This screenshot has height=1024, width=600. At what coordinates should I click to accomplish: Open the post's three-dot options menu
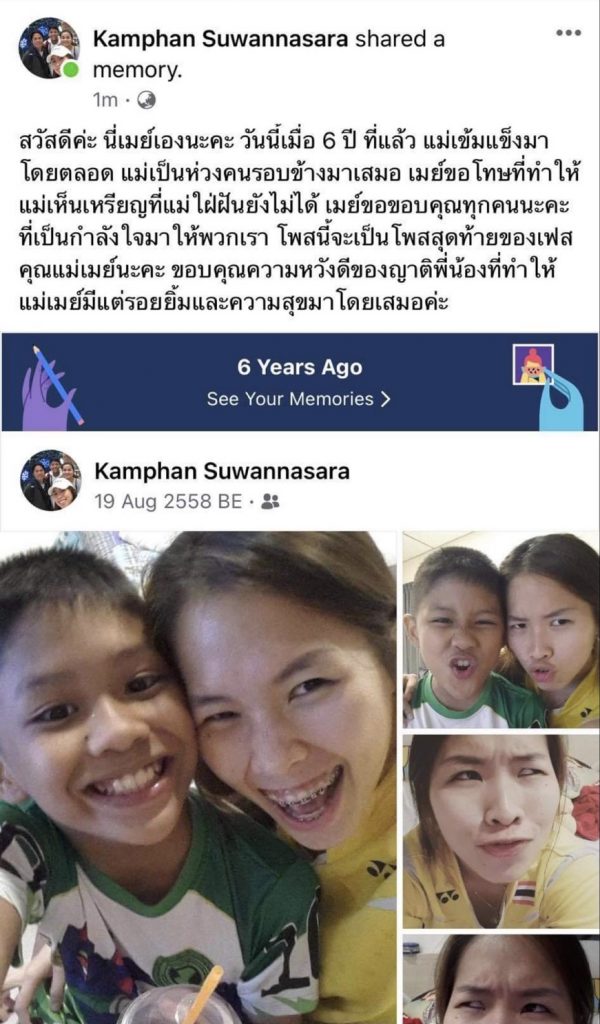coord(568,33)
